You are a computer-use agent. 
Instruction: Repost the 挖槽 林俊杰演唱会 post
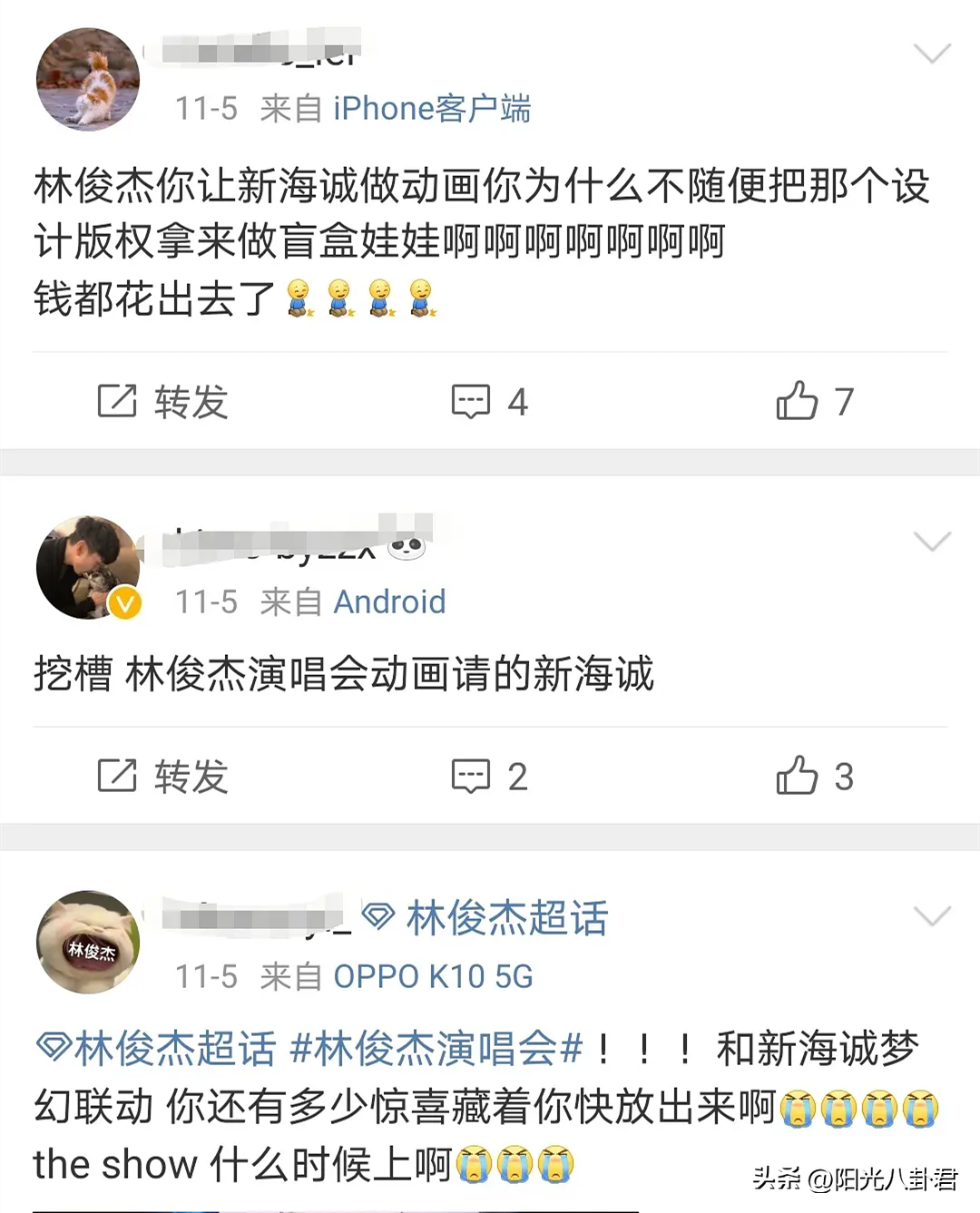[163, 777]
